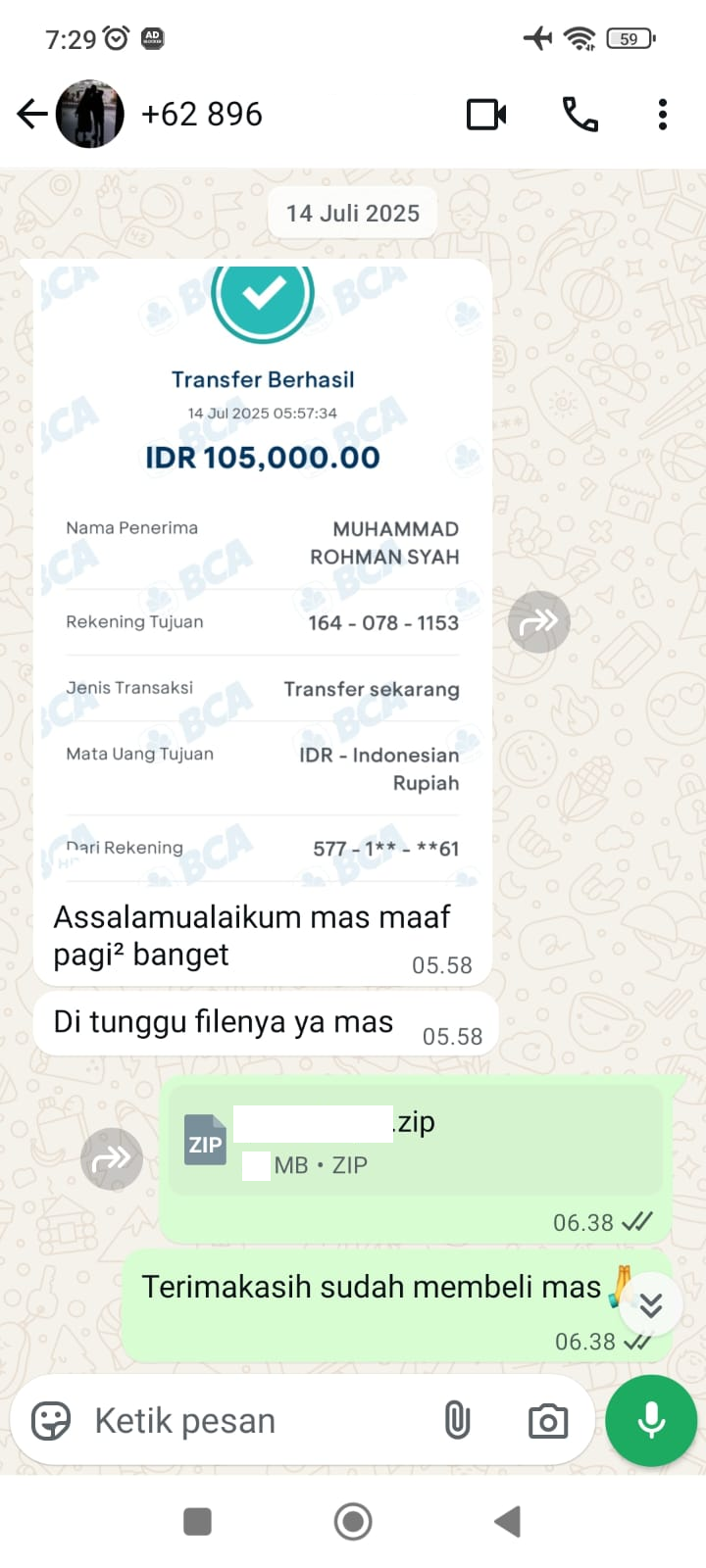Open the camera from the message bar
The width and height of the screenshot is (706, 1568).
pyautogui.click(x=547, y=1420)
